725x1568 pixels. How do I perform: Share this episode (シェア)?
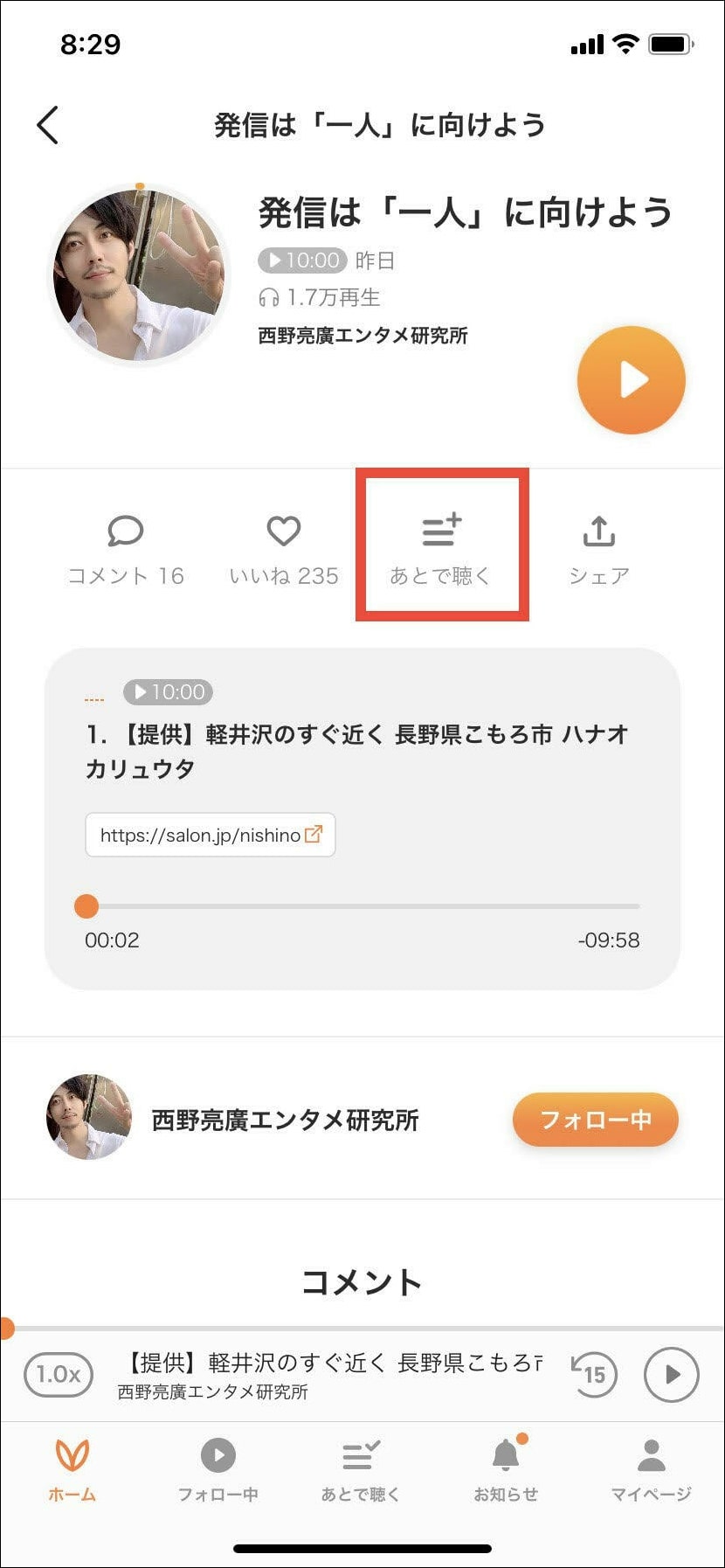pyautogui.click(x=598, y=550)
